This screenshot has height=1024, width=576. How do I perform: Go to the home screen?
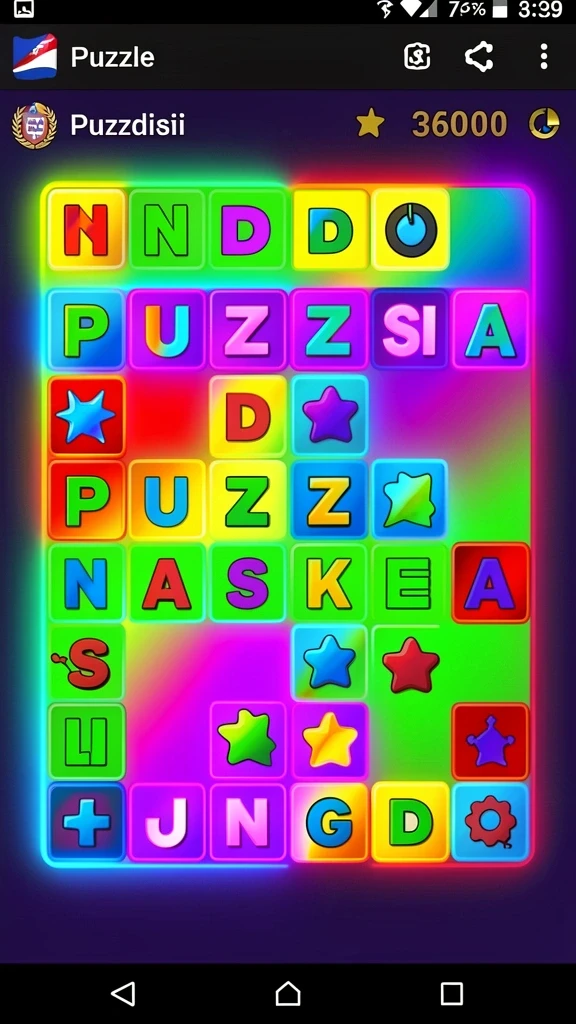pos(288,993)
